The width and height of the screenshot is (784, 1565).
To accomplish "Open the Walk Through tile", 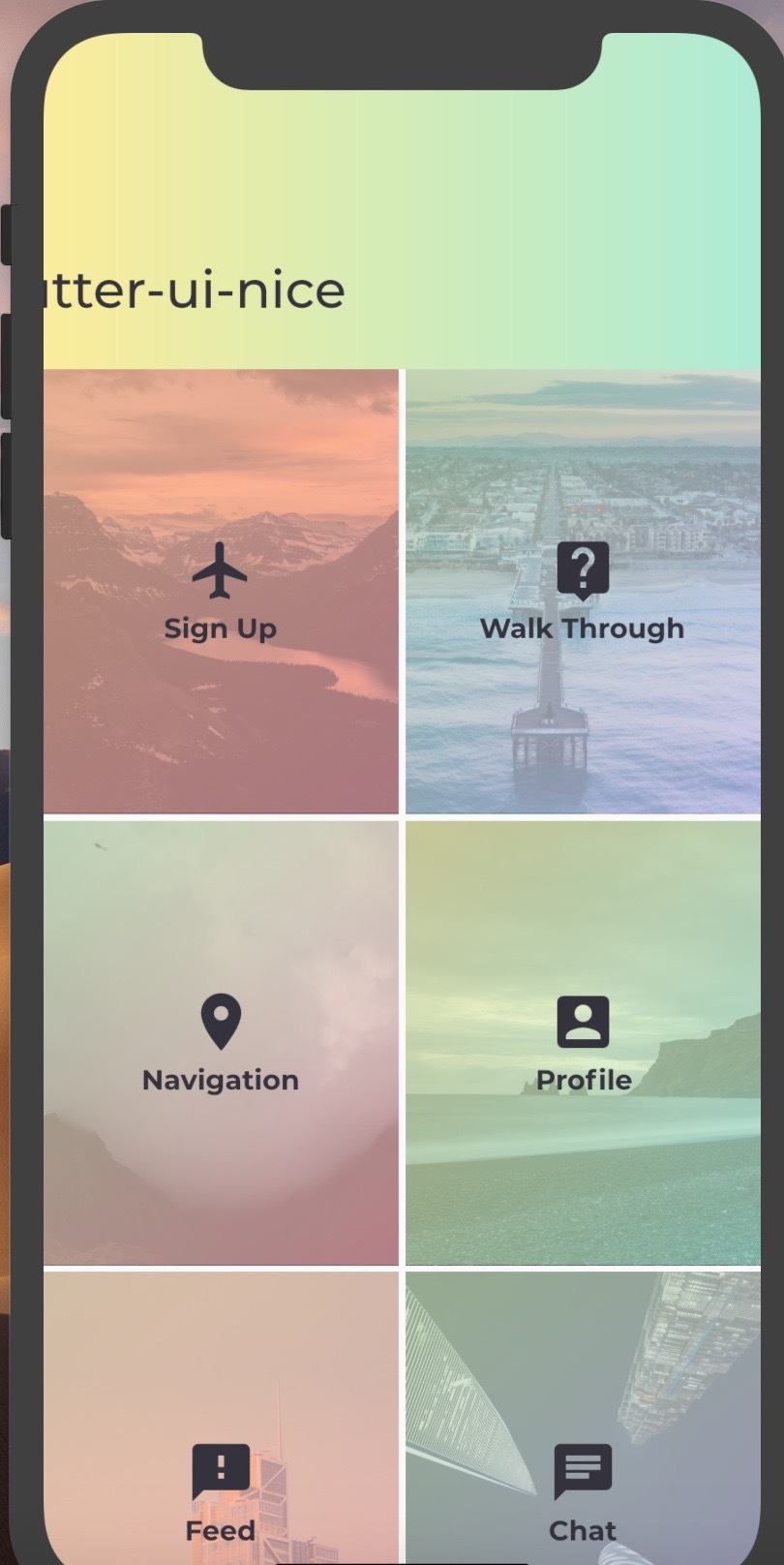I will [x=582, y=592].
